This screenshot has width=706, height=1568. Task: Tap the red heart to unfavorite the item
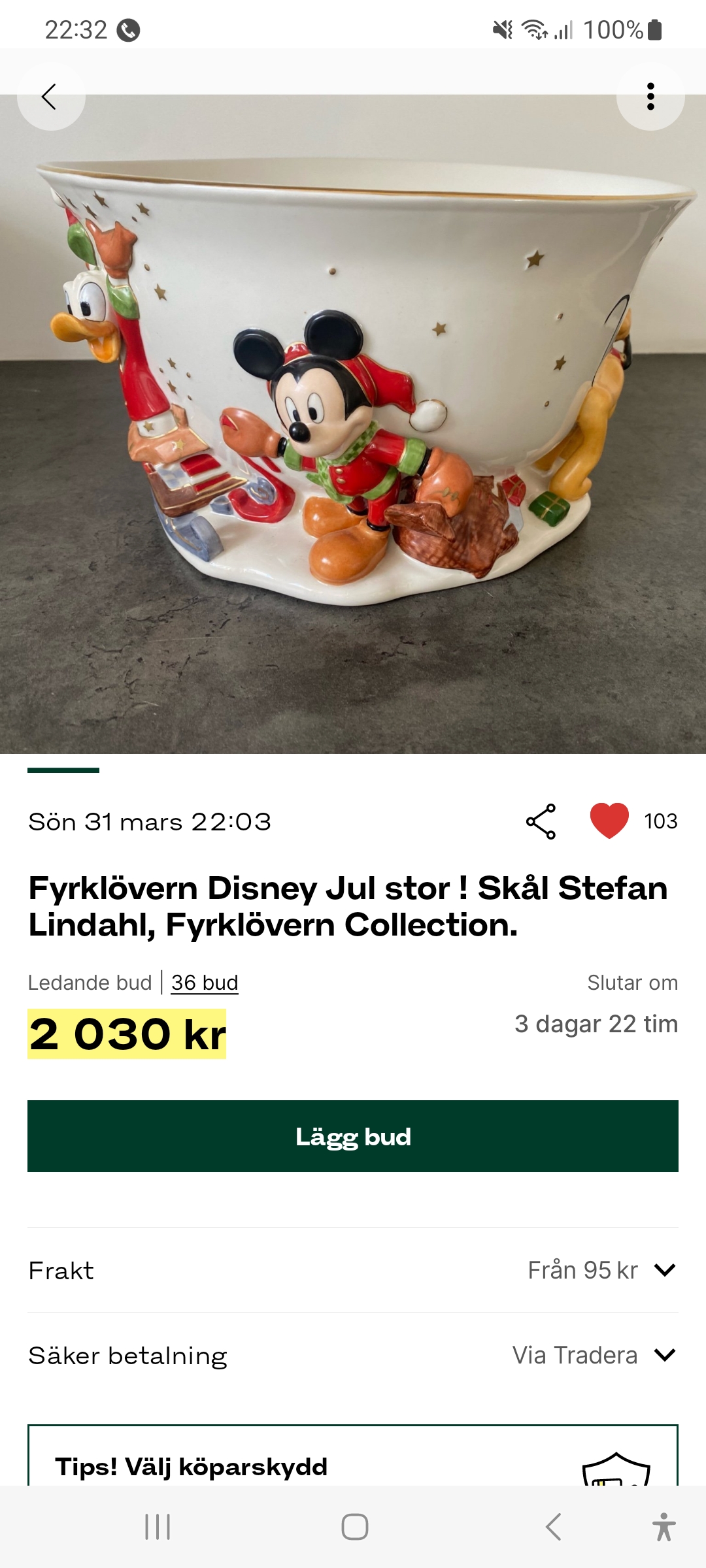pyautogui.click(x=609, y=821)
